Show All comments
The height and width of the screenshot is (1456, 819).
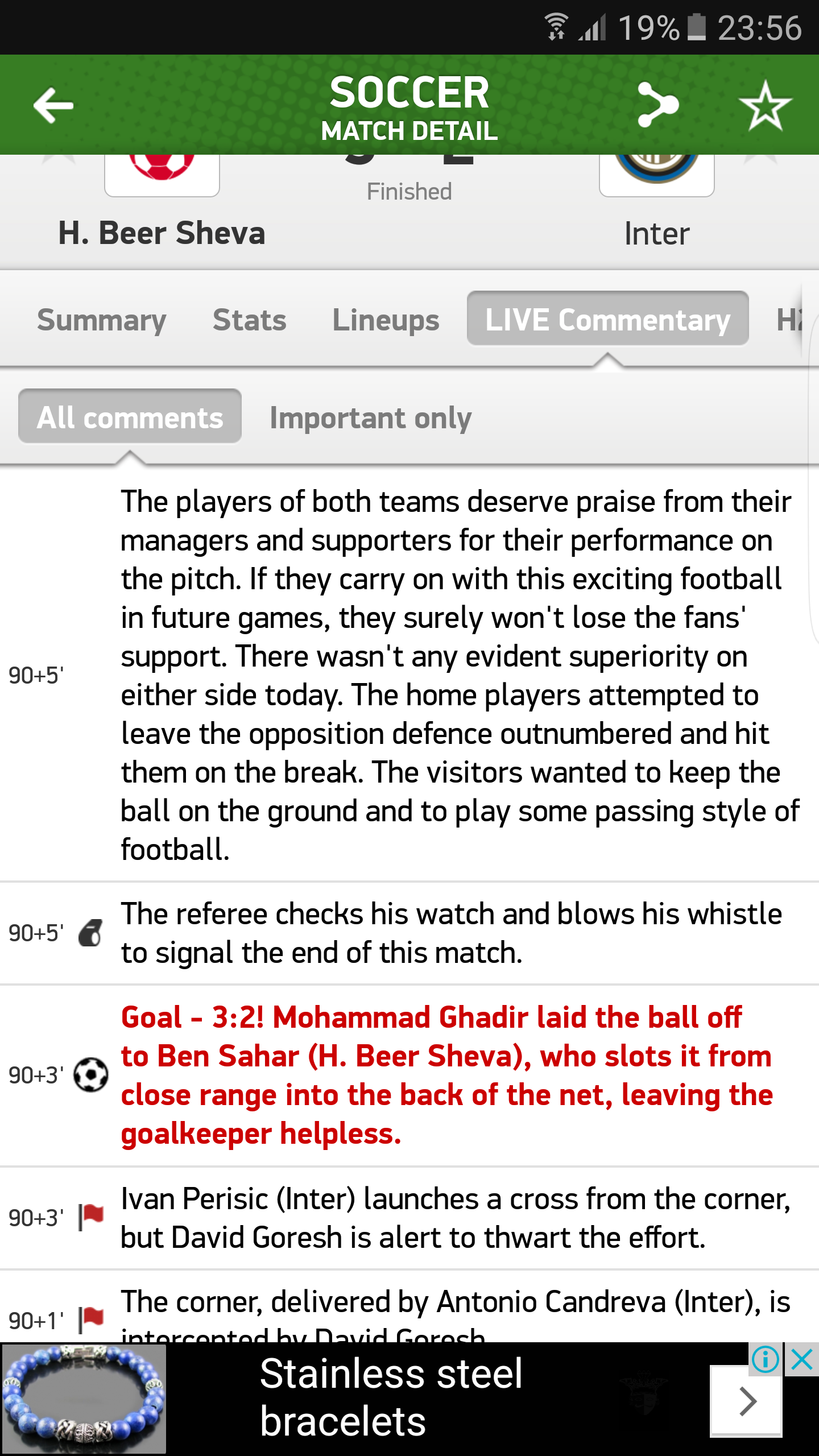click(x=130, y=417)
